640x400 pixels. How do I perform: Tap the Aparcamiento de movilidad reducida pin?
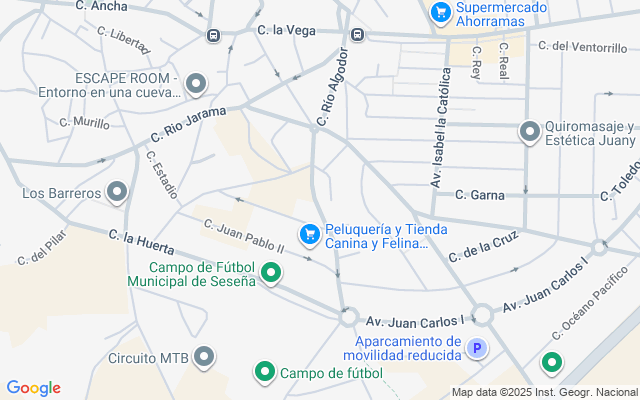tap(478, 349)
